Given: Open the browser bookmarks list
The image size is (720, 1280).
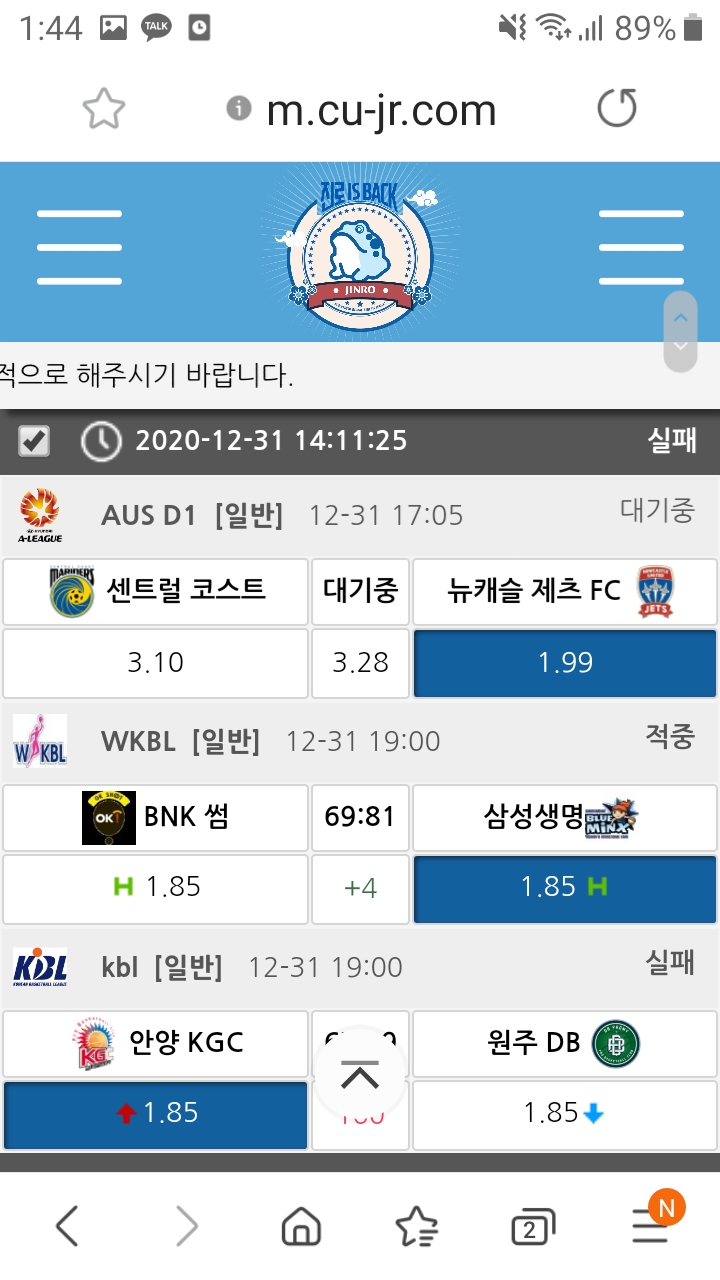Looking at the screenshot, I should [x=416, y=1226].
